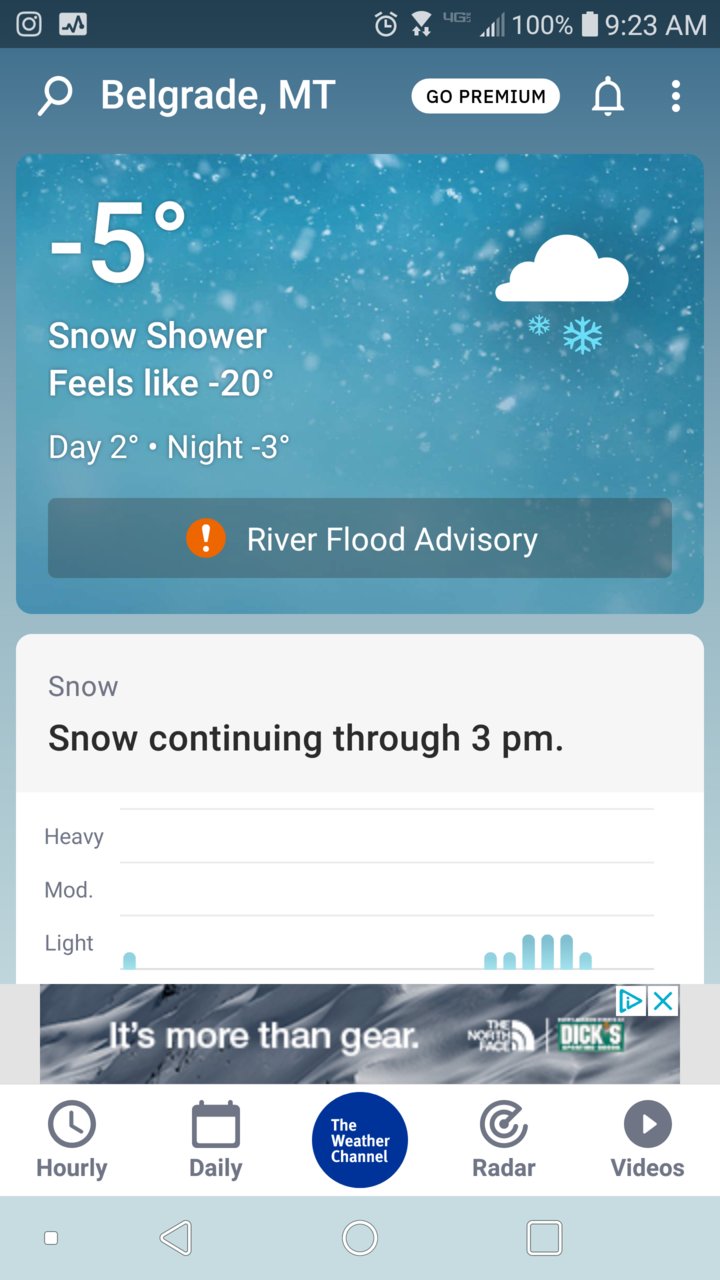720x1280 pixels.
Task: Switch to the Hourly tab
Action: (72, 1140)
